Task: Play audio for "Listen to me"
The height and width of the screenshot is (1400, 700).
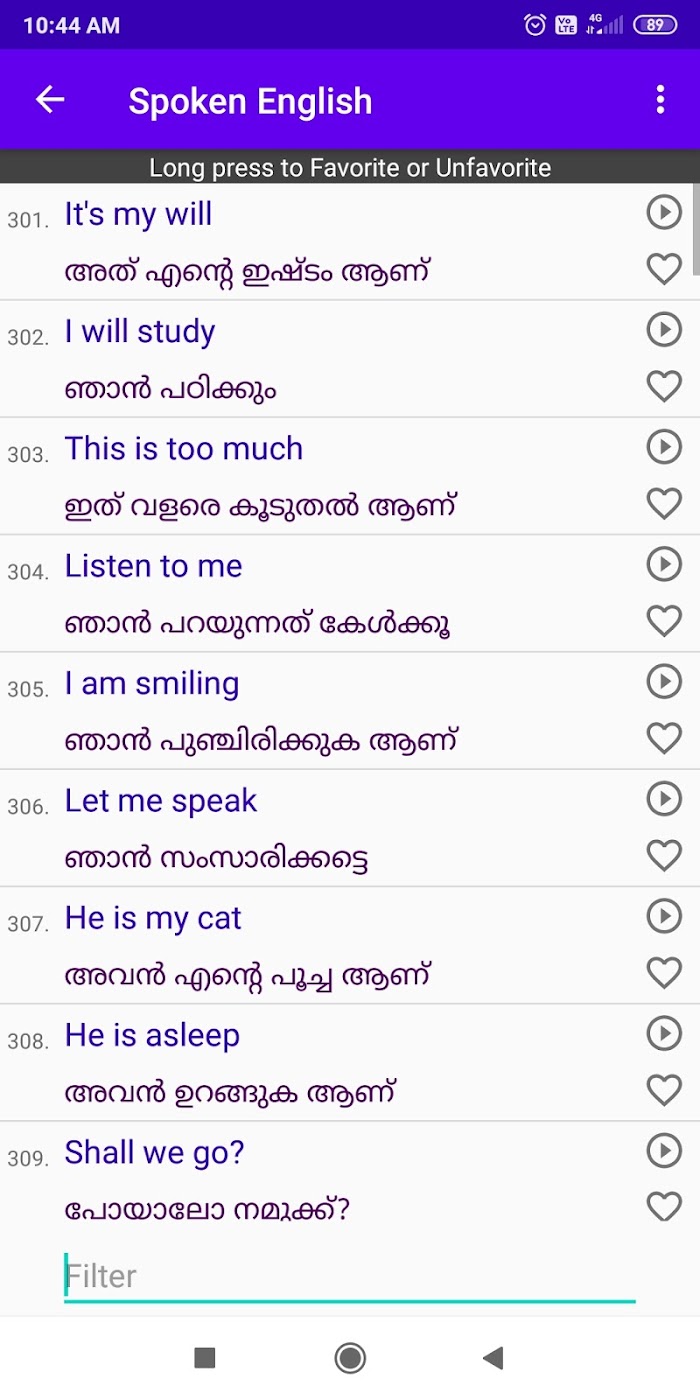Action: 664,564
